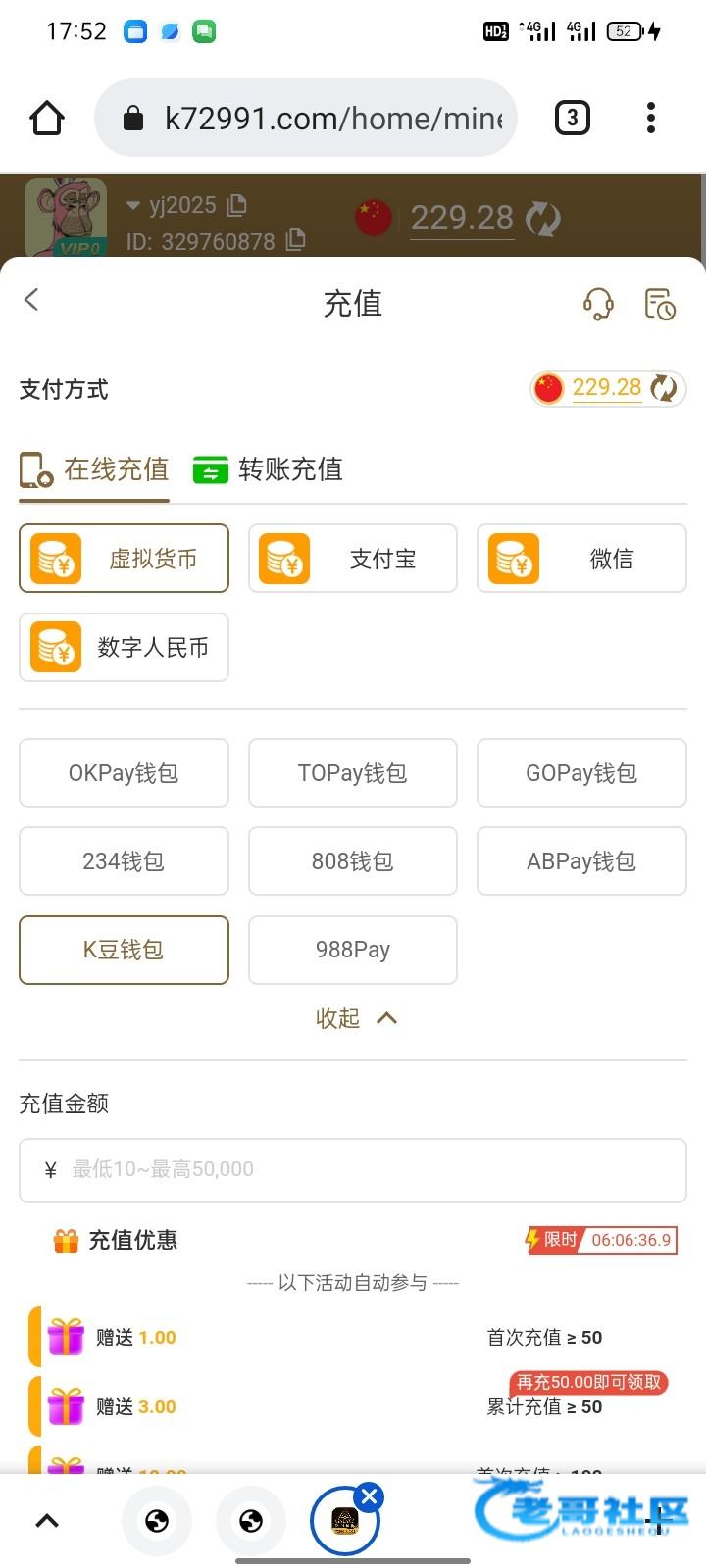Pick the GOPay钱包 channel
706x1568 pixels.
pyautogui.click(x=581, y=773)
